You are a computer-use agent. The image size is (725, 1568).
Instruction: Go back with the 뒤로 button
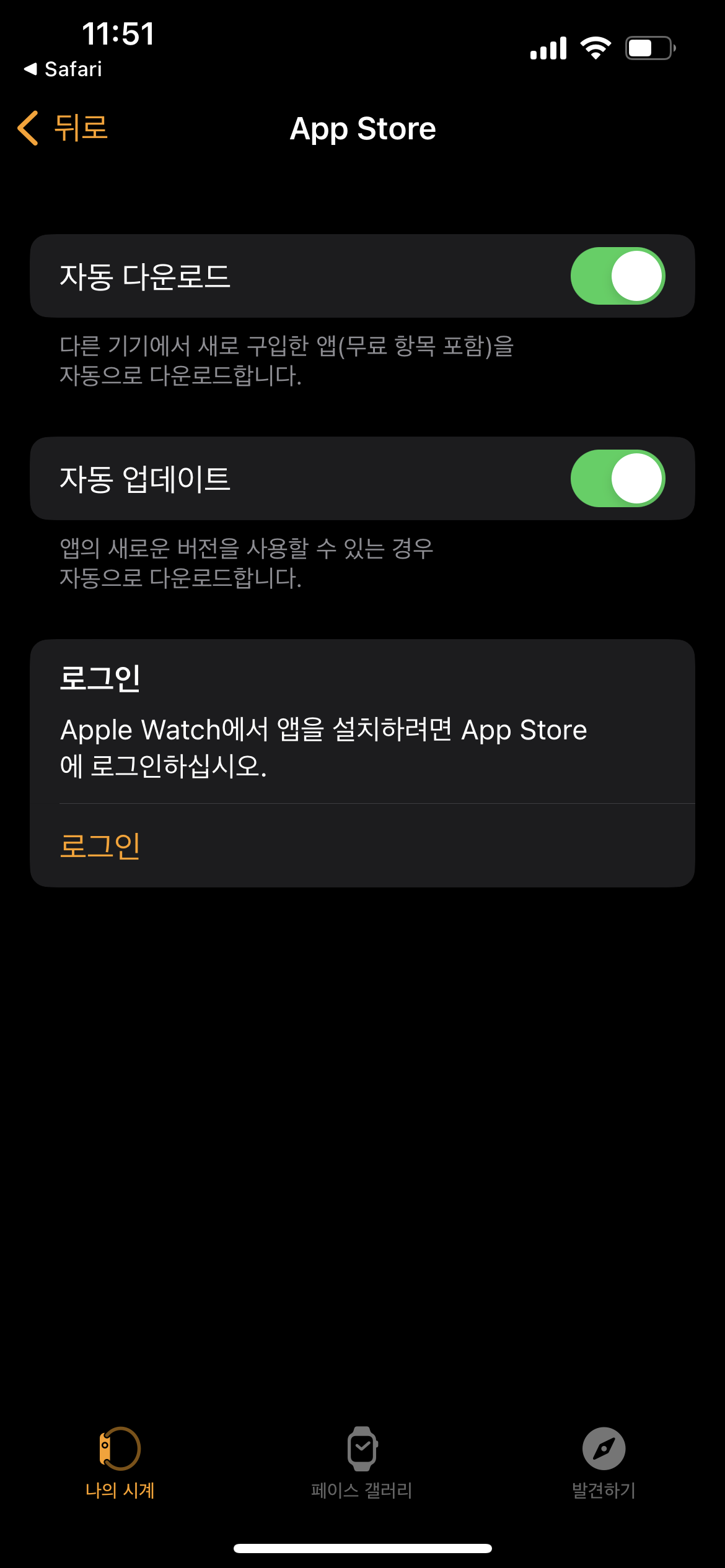(x=63, y=128)
